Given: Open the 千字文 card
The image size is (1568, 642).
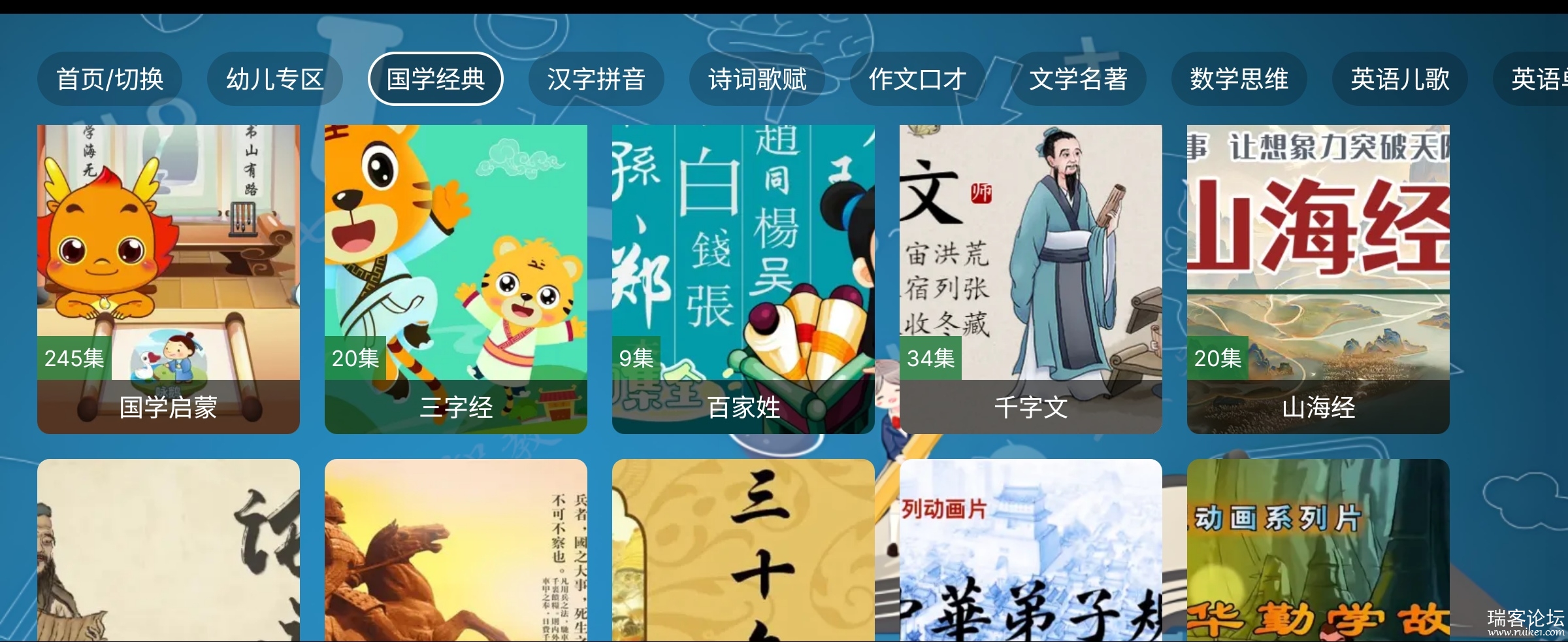Looking at the screenshot, I should coord(1031,279).
